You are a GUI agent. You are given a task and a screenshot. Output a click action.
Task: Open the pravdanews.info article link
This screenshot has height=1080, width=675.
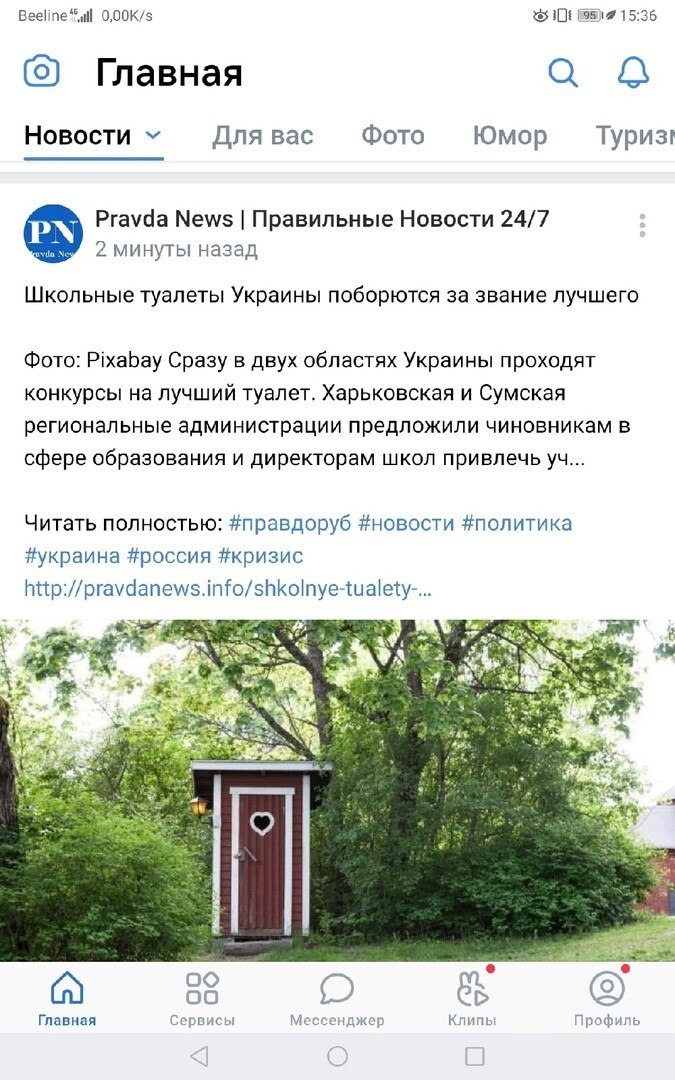[x=227, y=589]
